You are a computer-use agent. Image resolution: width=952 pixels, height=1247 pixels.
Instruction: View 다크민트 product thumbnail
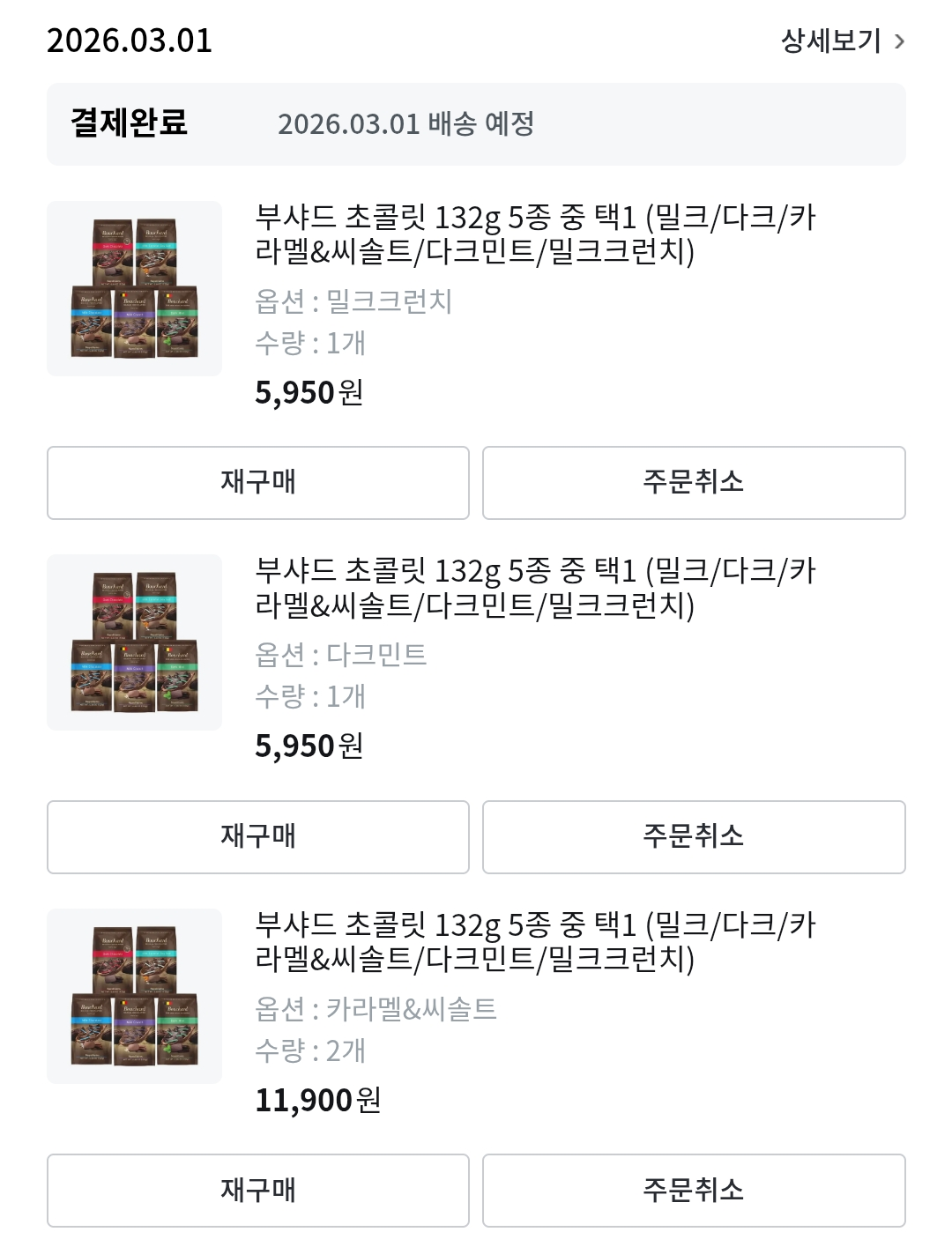(x=134, y=642)
